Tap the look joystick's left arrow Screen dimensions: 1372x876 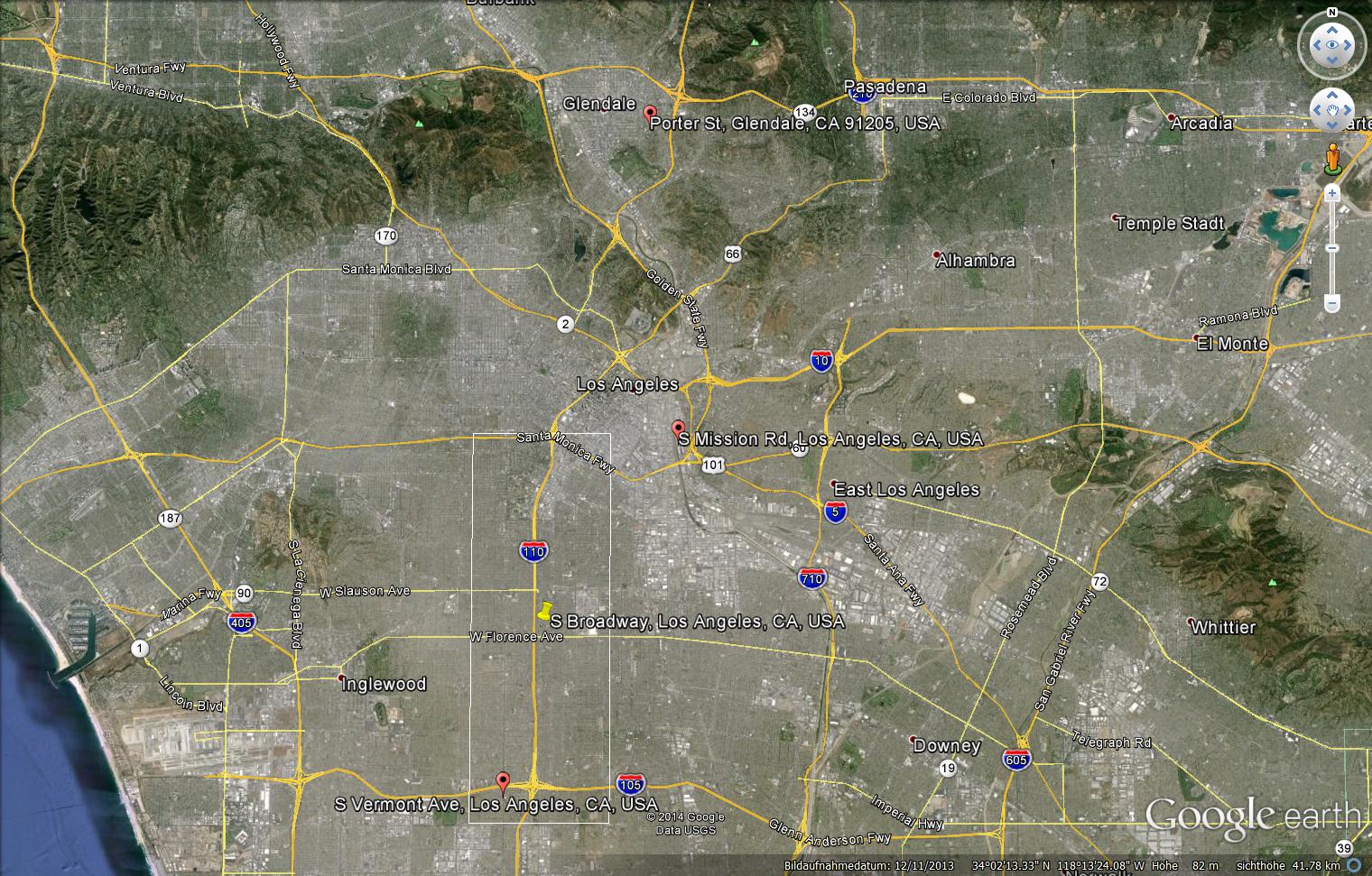1315,45
